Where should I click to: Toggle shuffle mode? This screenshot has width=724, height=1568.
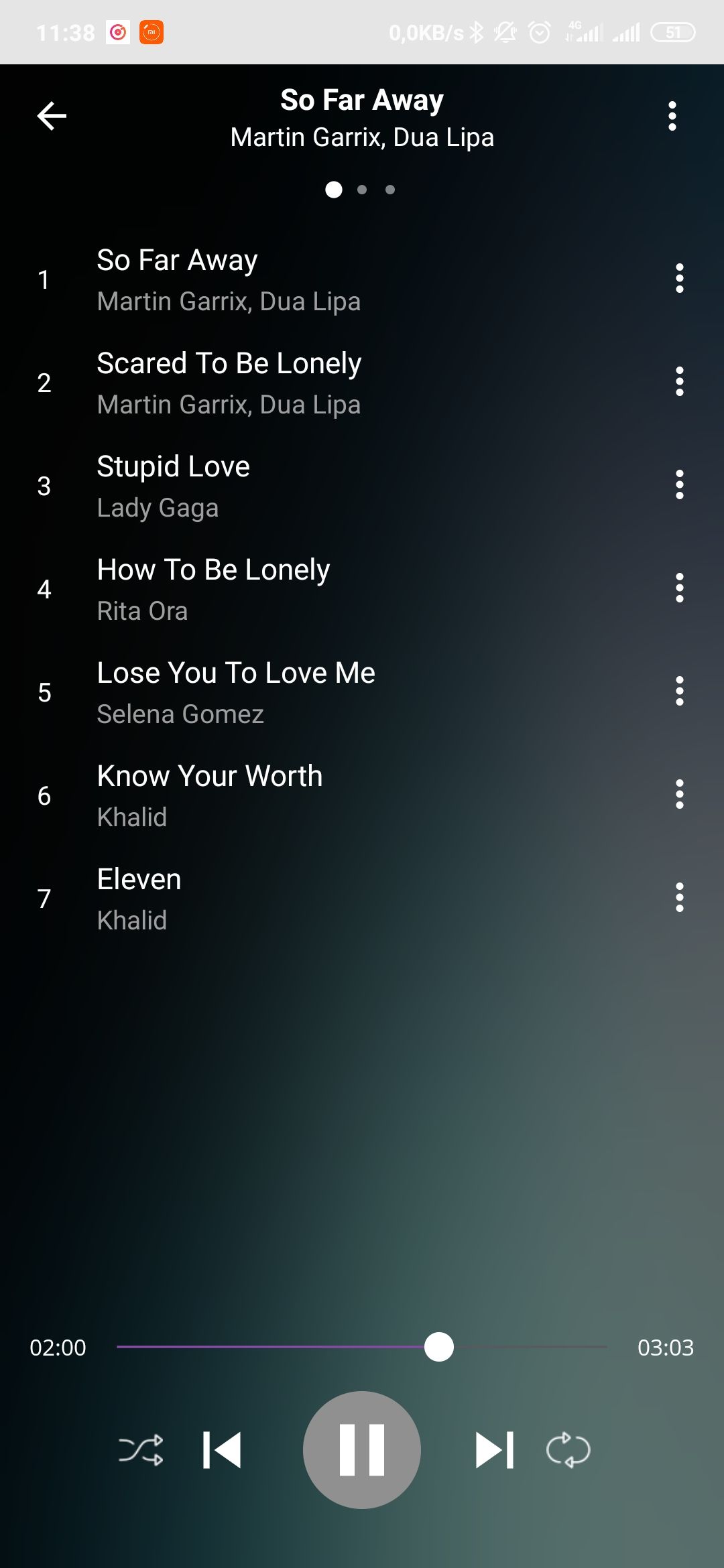point(141,1449)
